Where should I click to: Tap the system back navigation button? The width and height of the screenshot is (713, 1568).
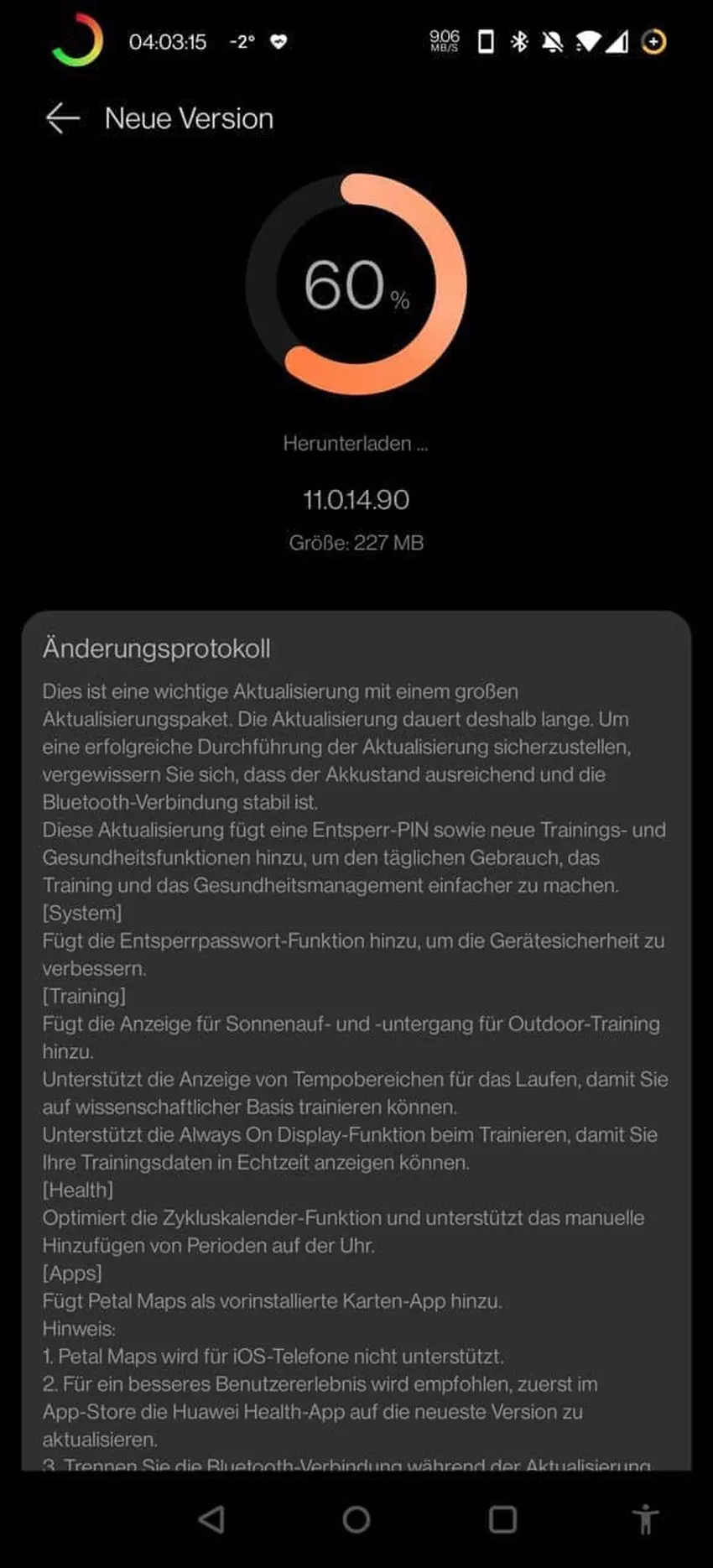tap(211, 1519)
